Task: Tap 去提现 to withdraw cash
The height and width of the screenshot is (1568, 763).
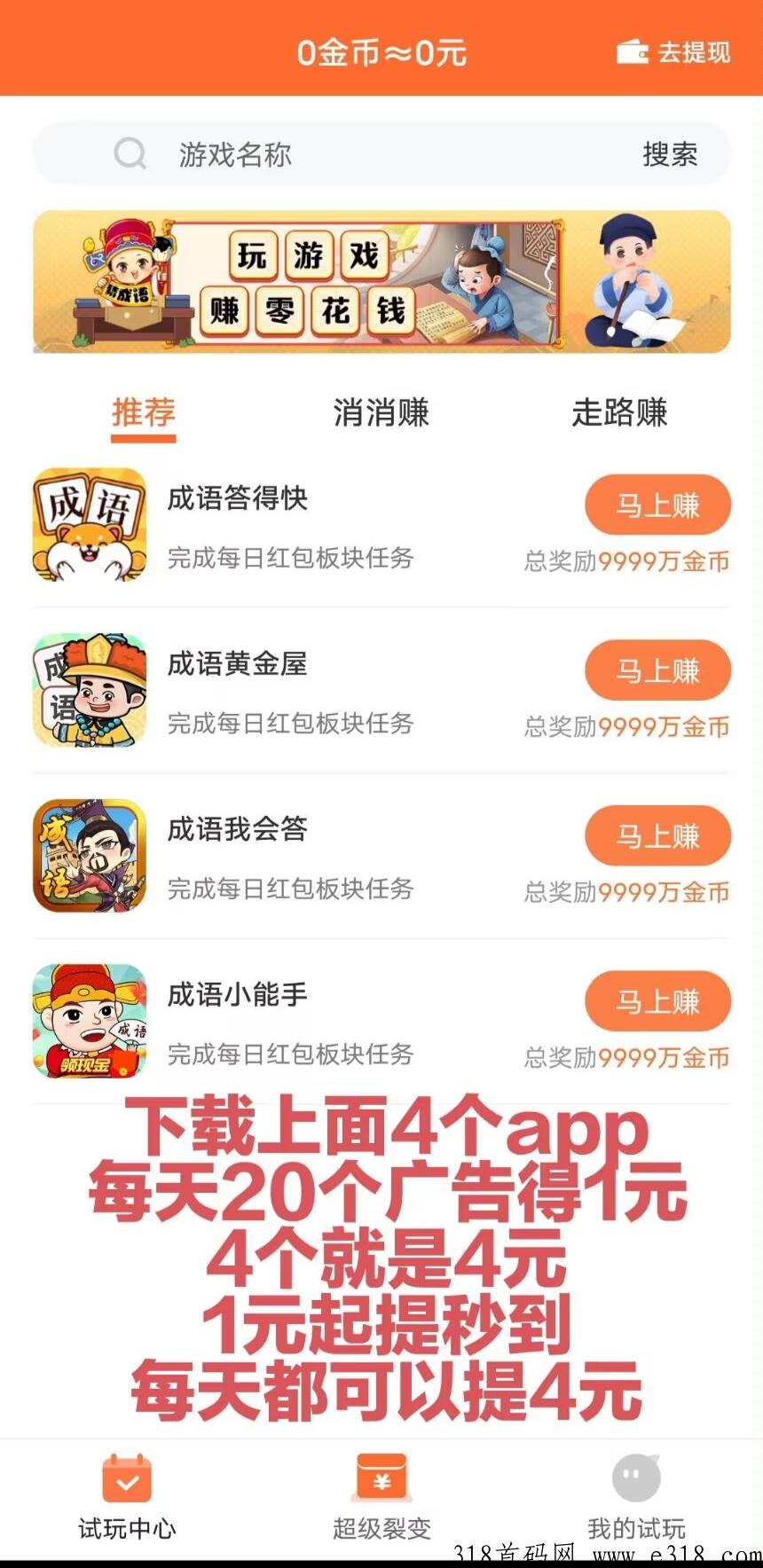Action: (674, 52)
